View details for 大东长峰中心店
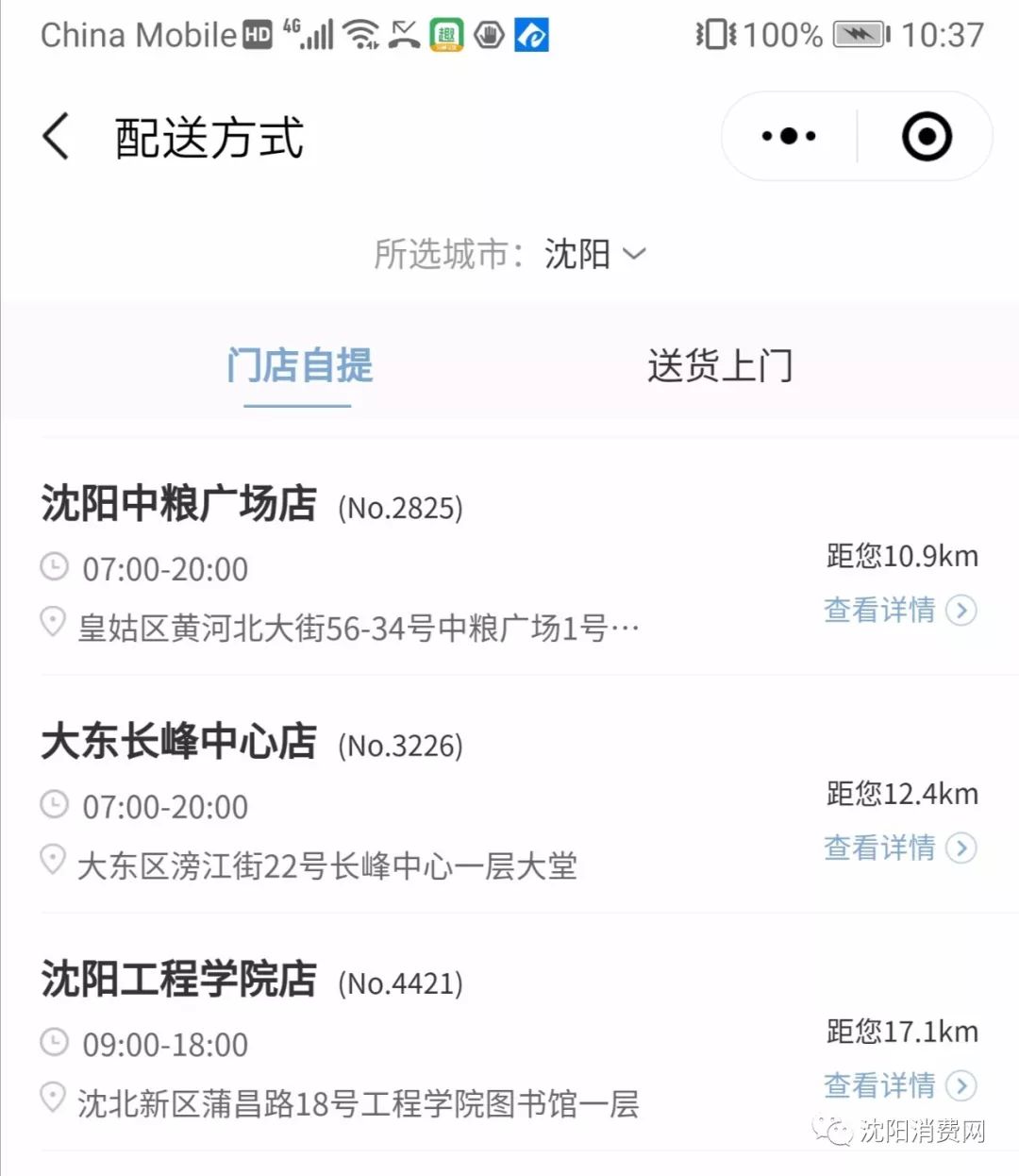 tap(900, 848)
